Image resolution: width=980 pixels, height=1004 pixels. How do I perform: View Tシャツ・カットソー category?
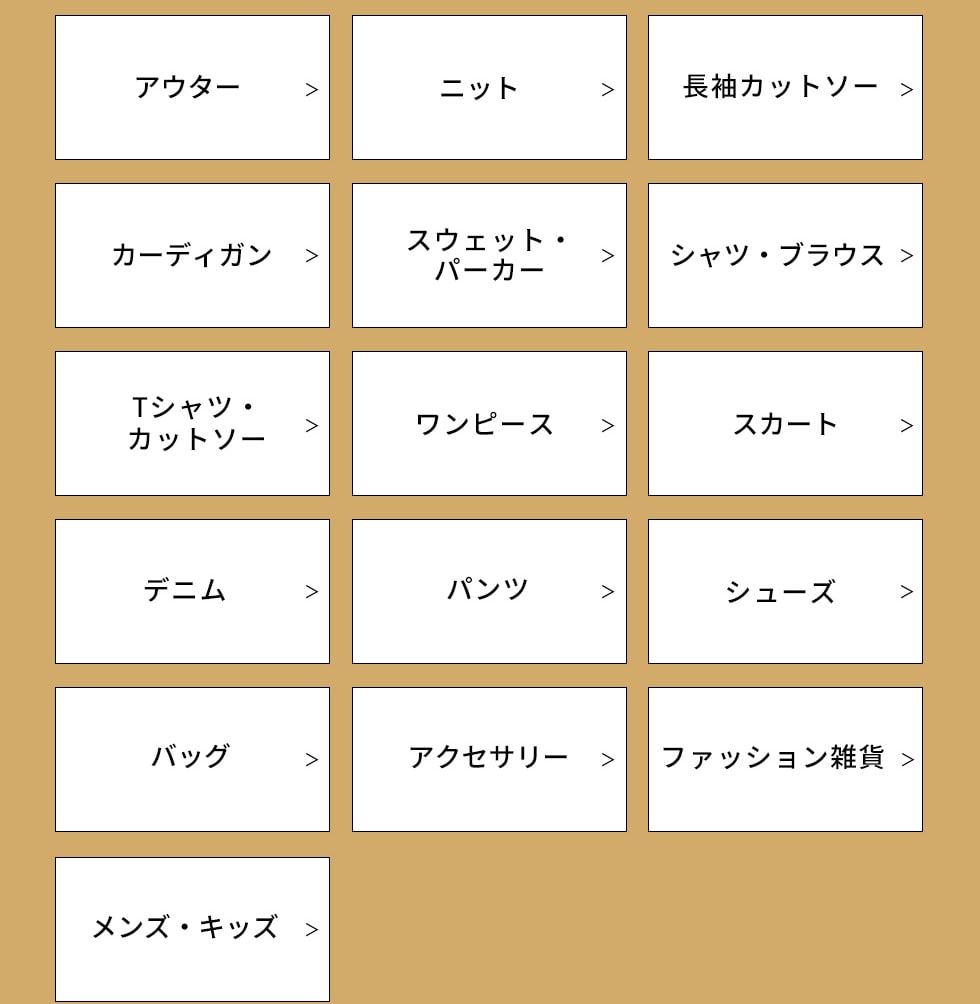pos(192,424)
